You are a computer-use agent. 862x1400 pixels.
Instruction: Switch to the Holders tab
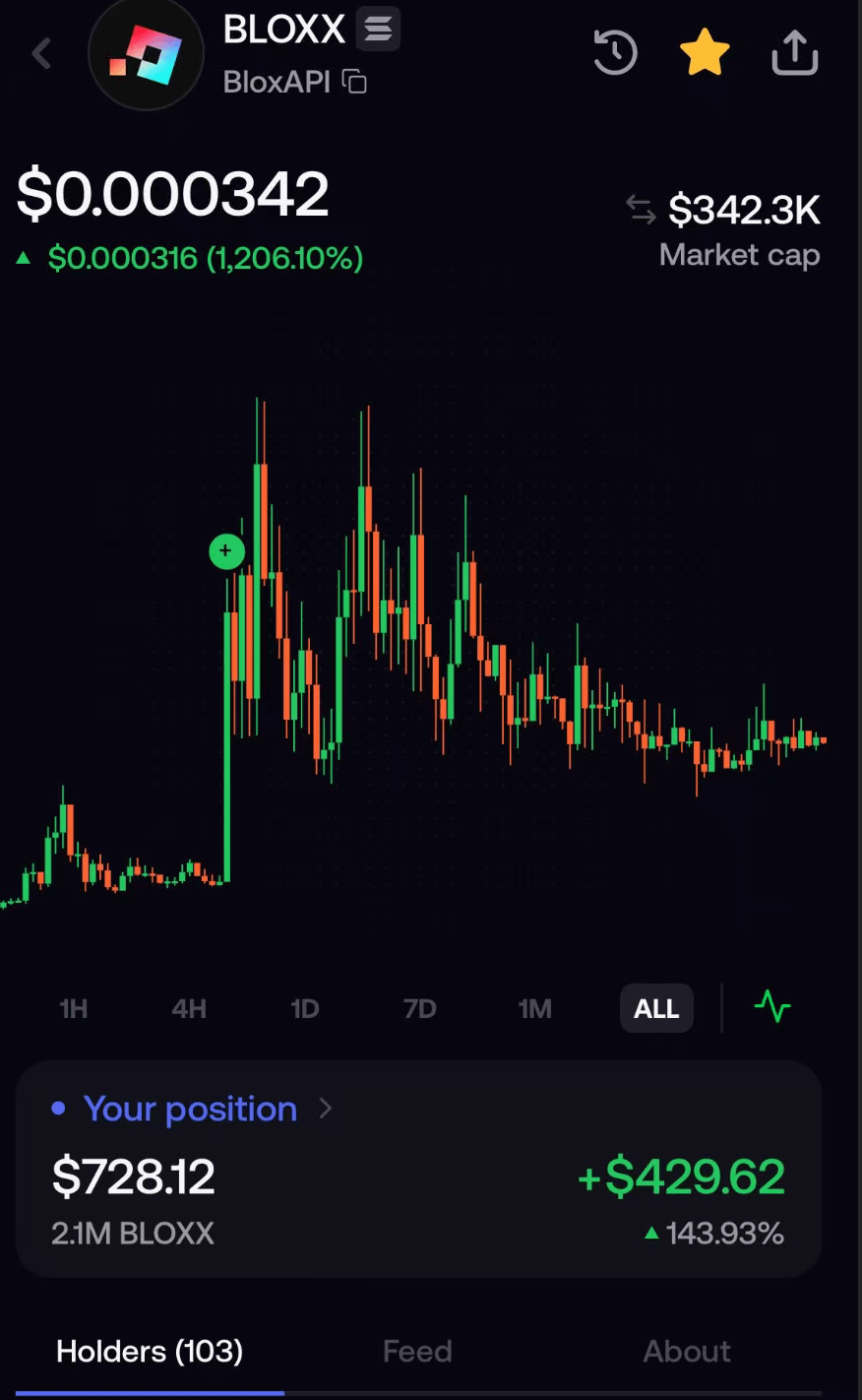pyautogui.click(x=150, y=1351)
